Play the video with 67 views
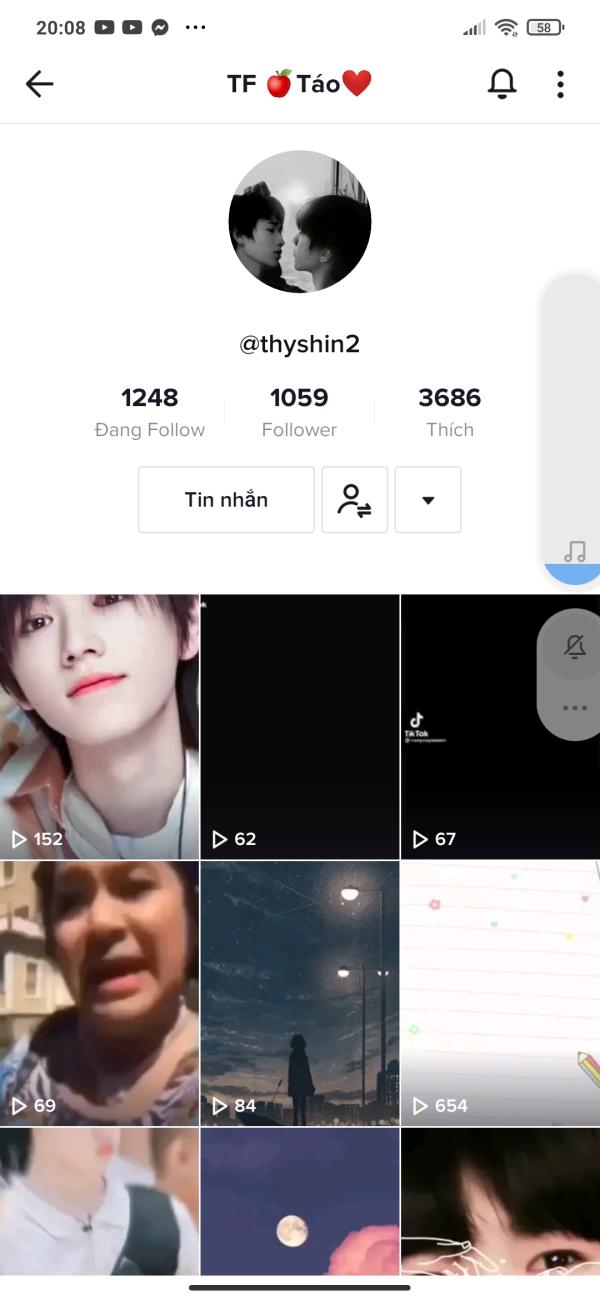Screen dimensions: 600x1300 point(500,727)
